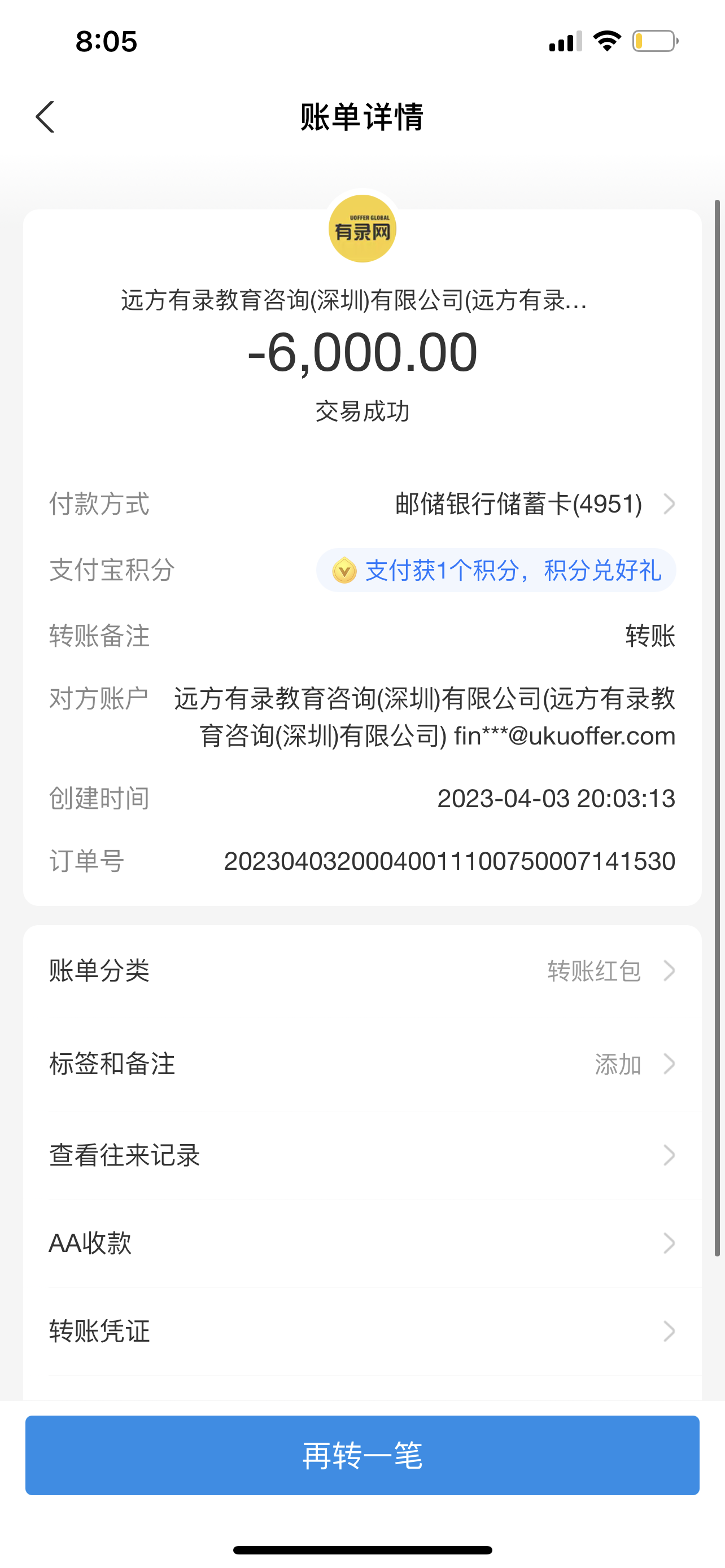Start an AA收款 request
The width and height of the screenshot is (725, 1568).
click(x=362, y=1243)
